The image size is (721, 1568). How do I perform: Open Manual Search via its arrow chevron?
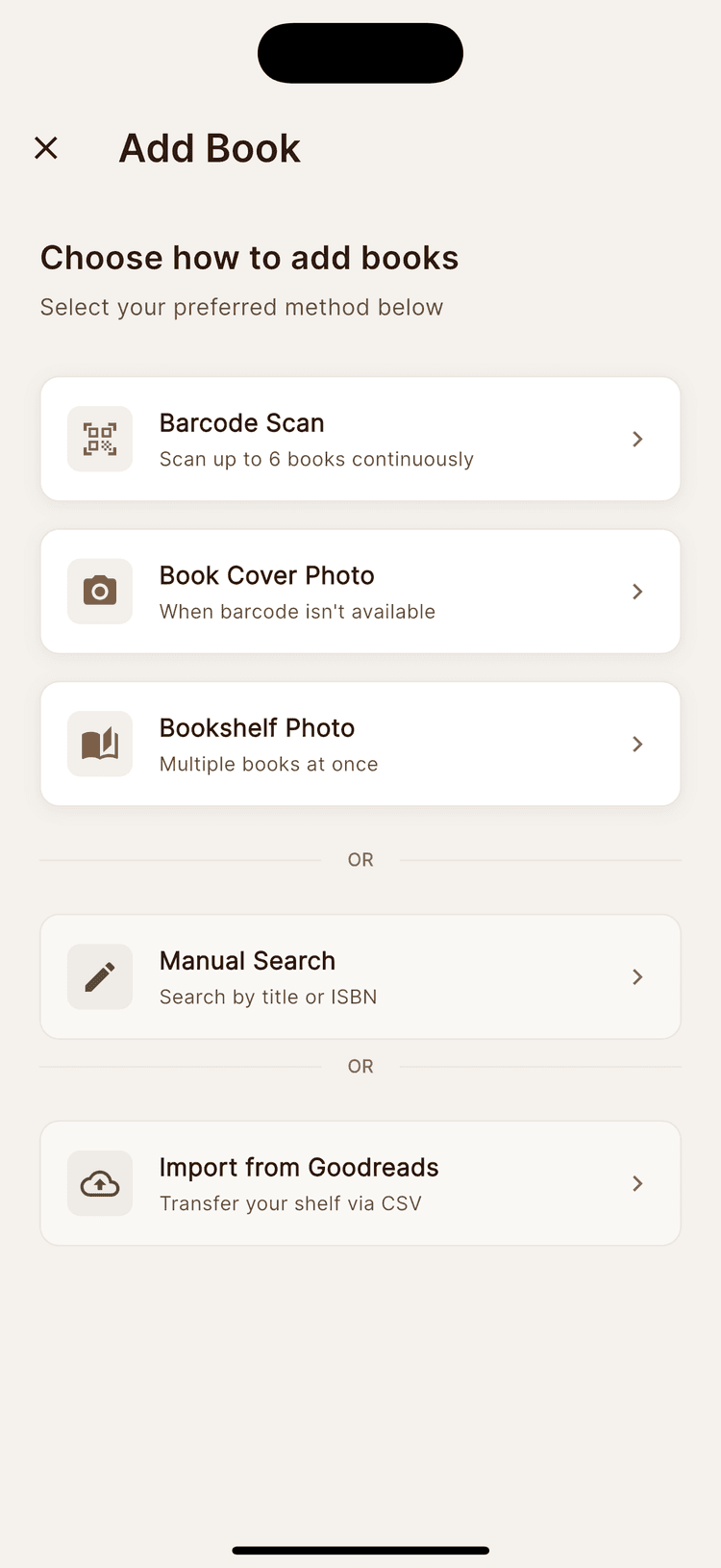pyautogui.click(x=636, y=976)
